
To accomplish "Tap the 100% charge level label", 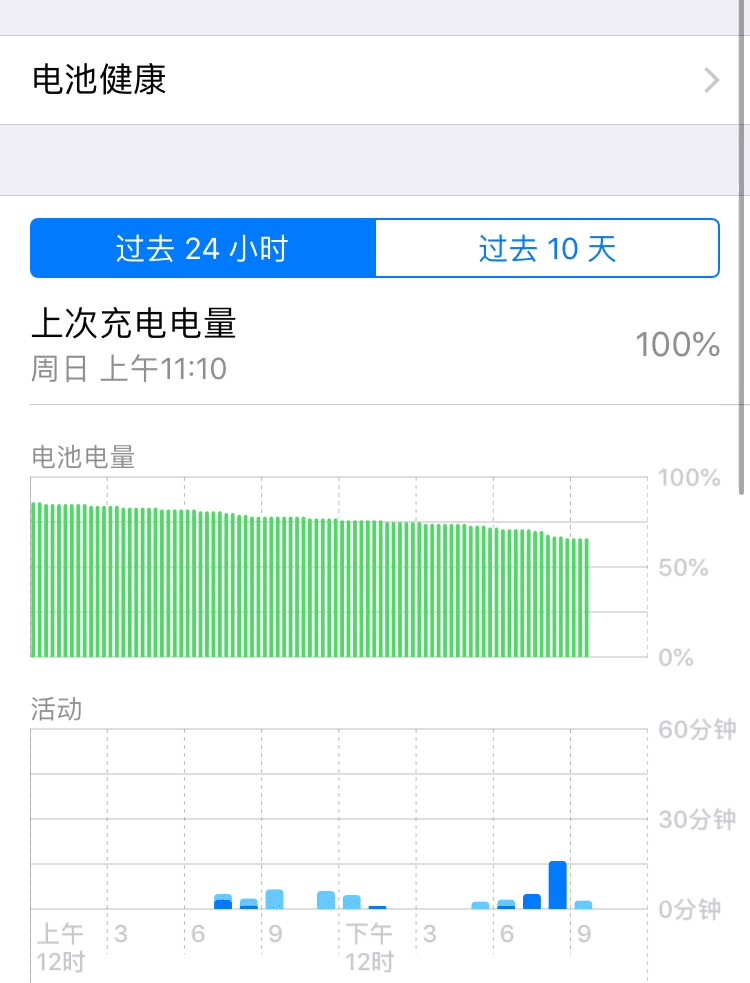I will [x=678, y=345].
